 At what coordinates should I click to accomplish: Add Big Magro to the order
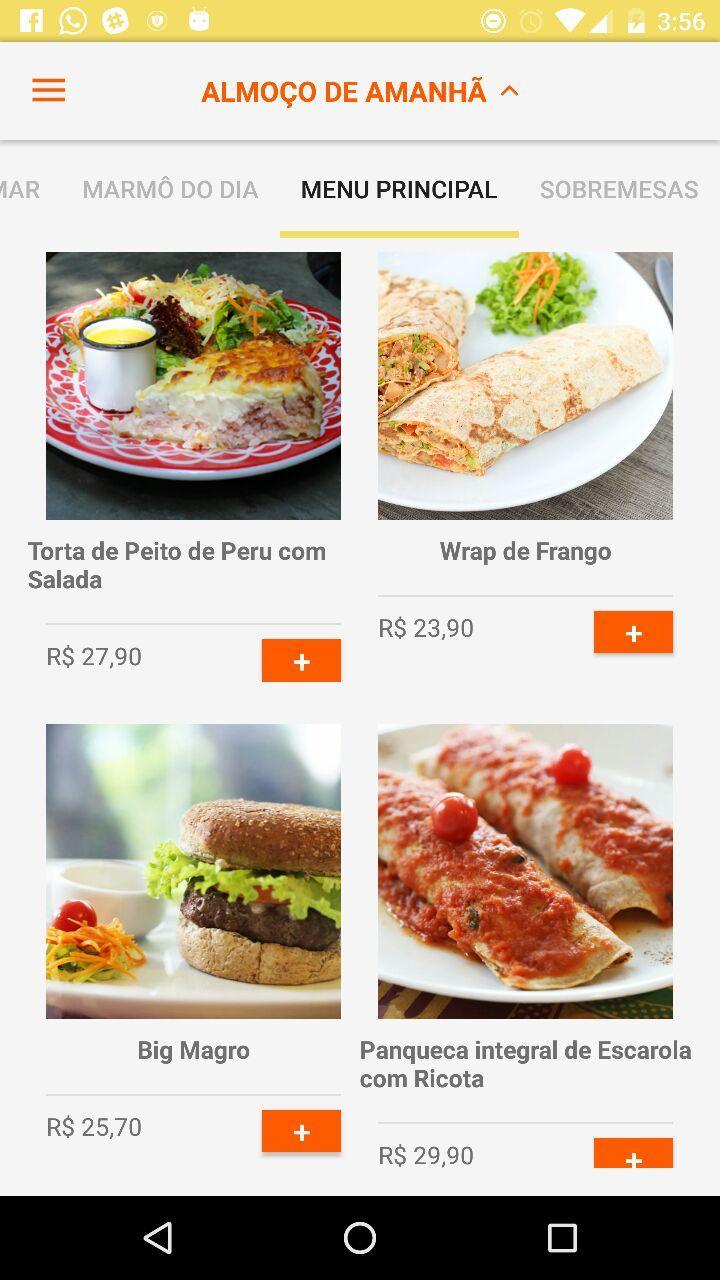click(301, 1132)
